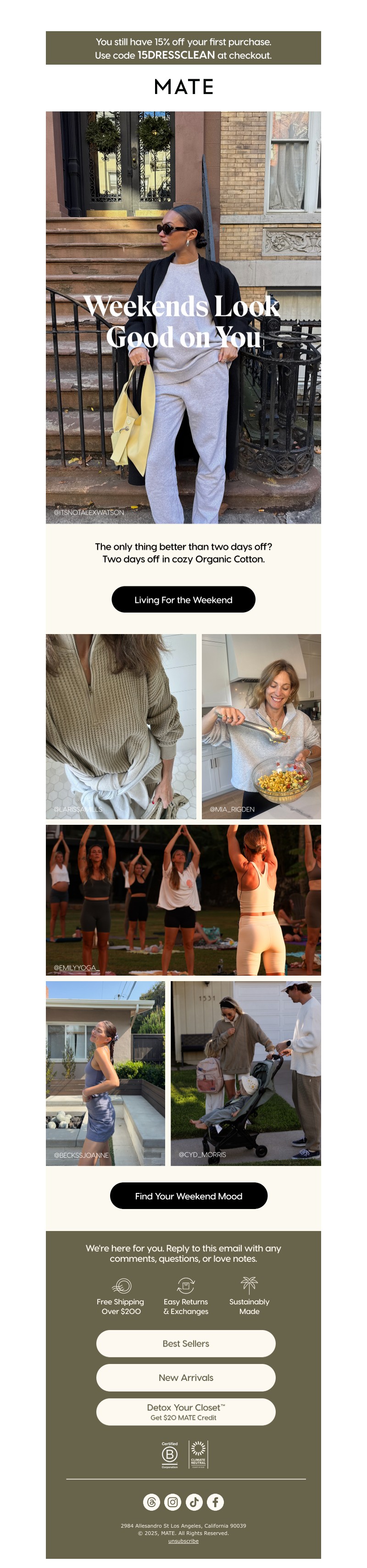Visit MATE's Instagram page
The width and height of the screenshot is (367, 1568).
[173, 1502]
